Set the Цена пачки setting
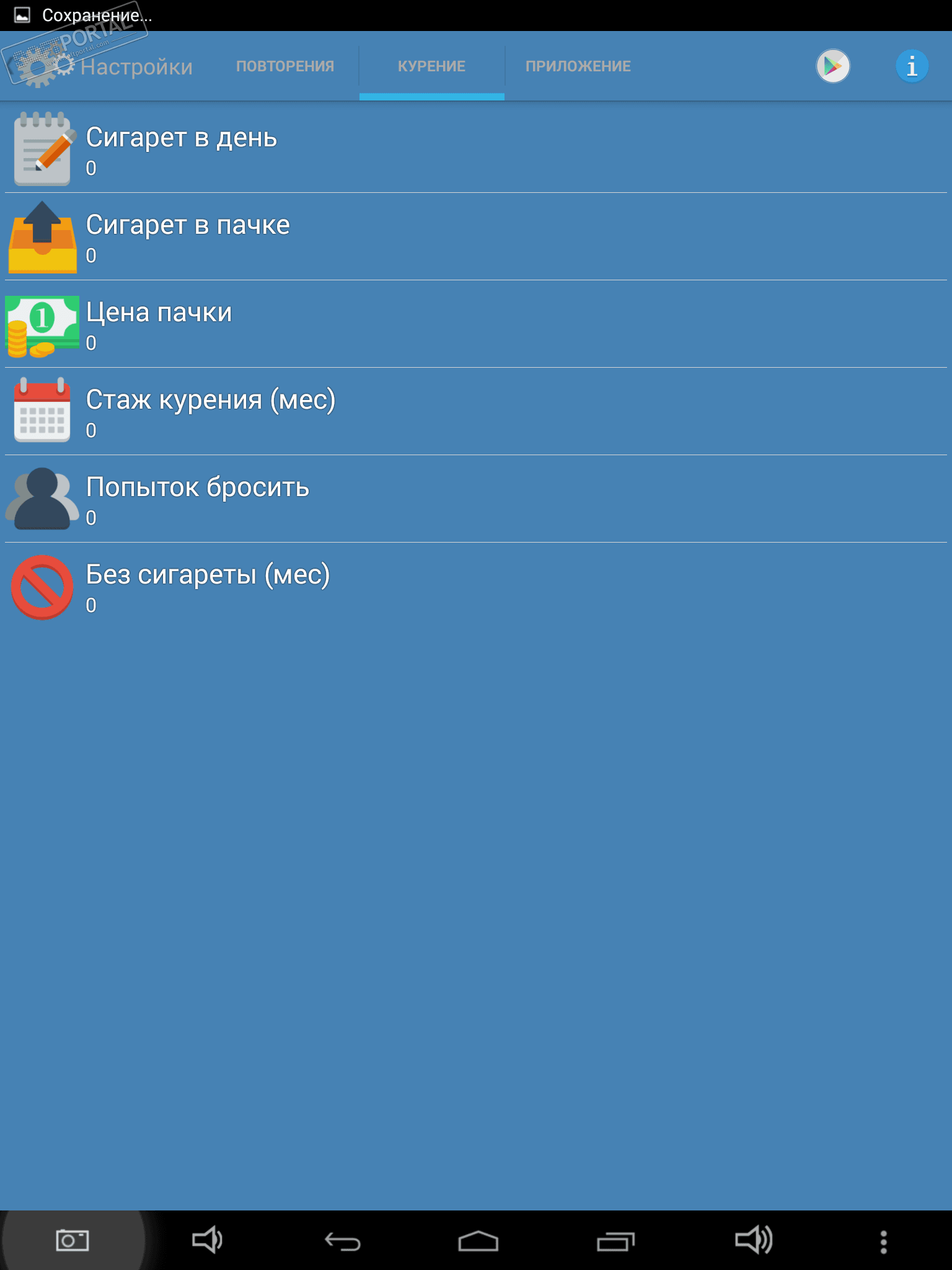 [159, 324]
